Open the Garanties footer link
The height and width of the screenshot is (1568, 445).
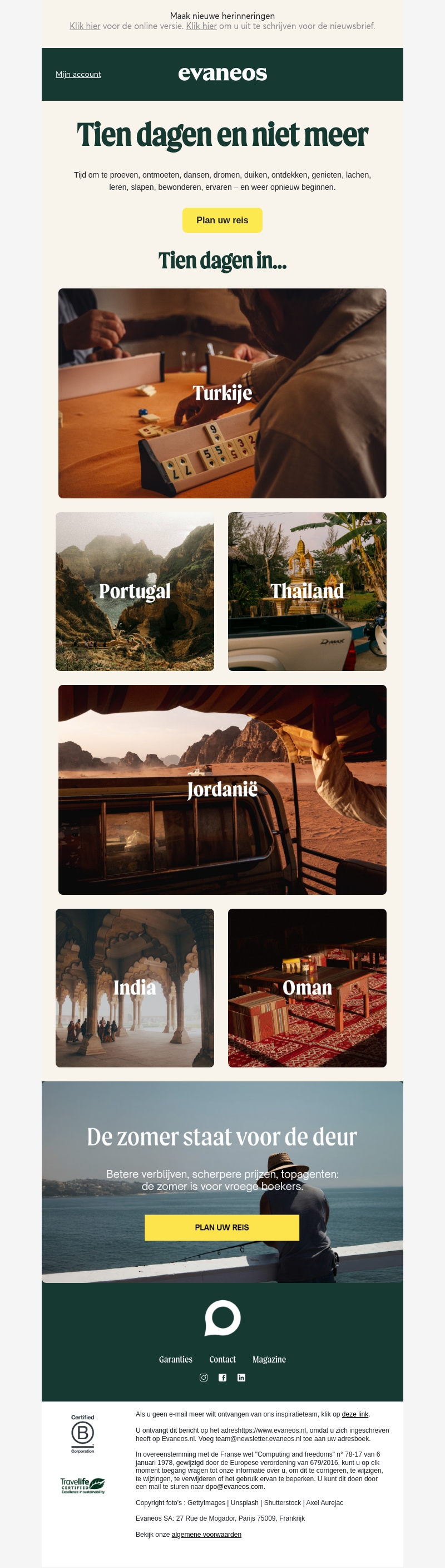(x=176, y=1359)
